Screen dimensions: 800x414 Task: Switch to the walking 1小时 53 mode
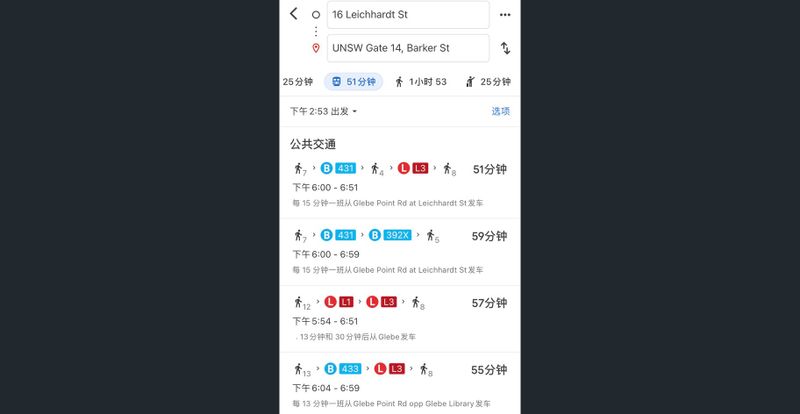(x=421, y=82)
